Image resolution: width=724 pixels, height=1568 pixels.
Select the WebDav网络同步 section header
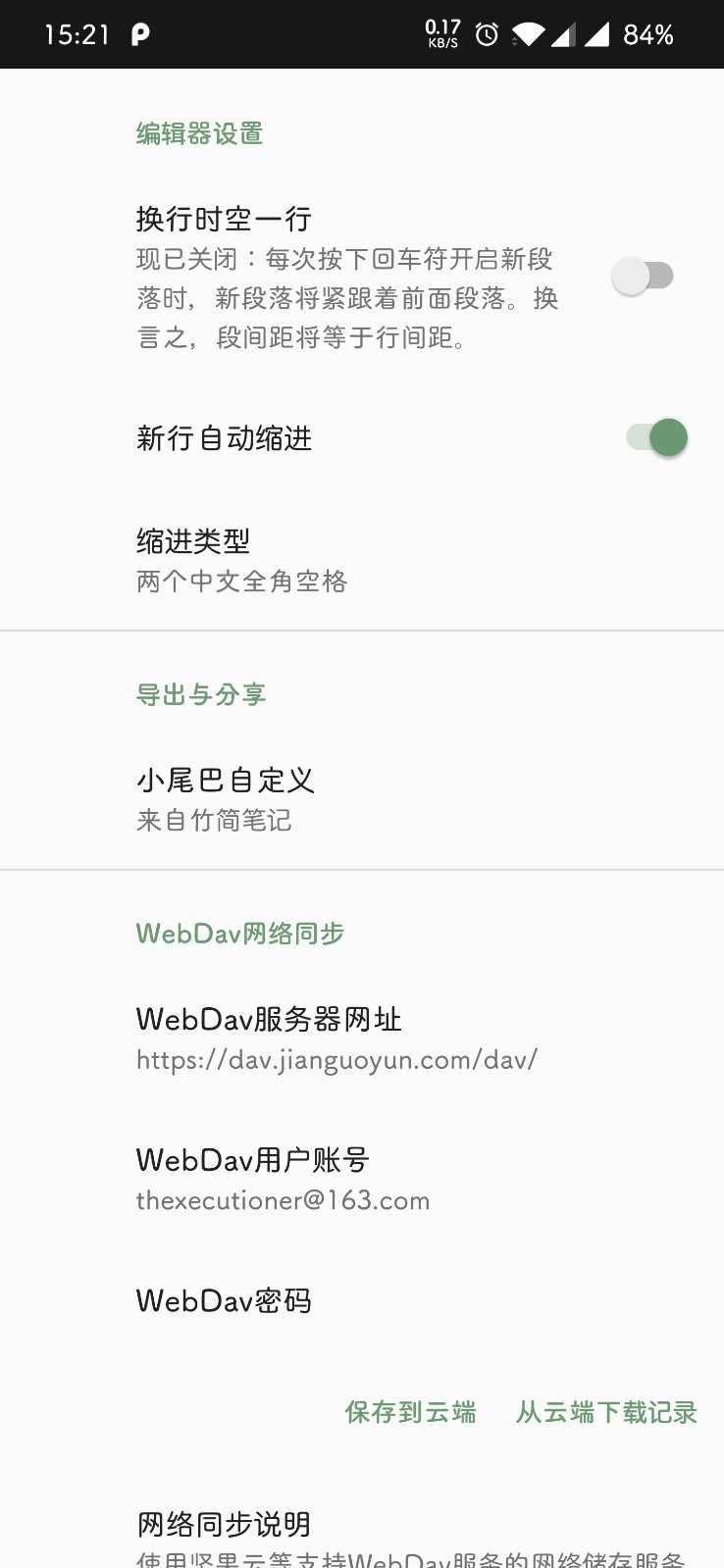tap(239, 933)
